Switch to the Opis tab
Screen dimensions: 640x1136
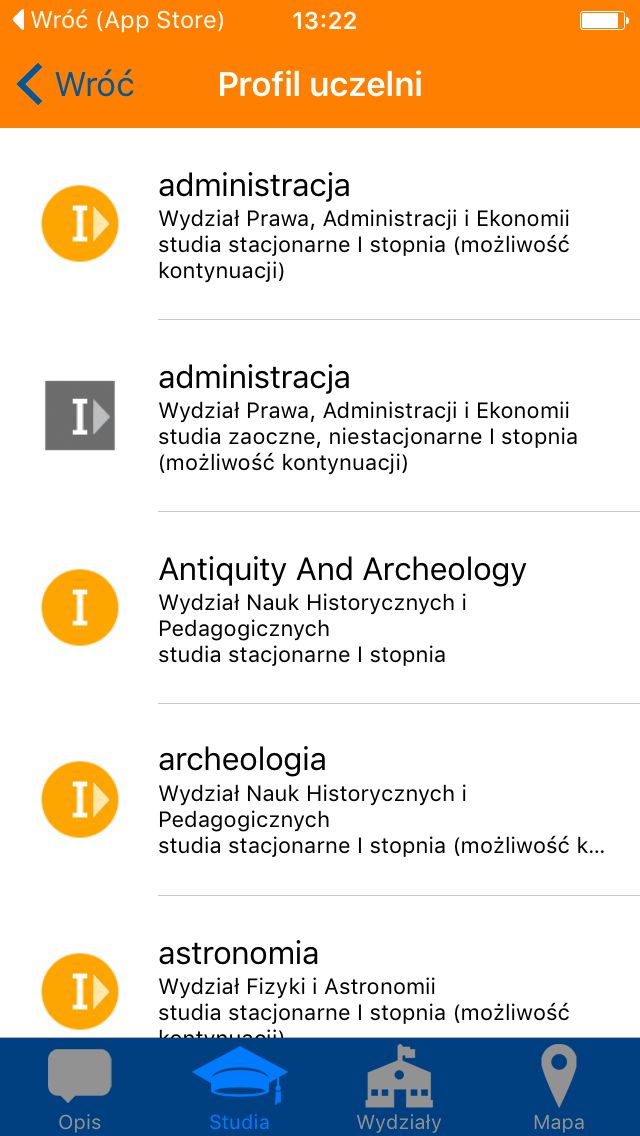80,1087
